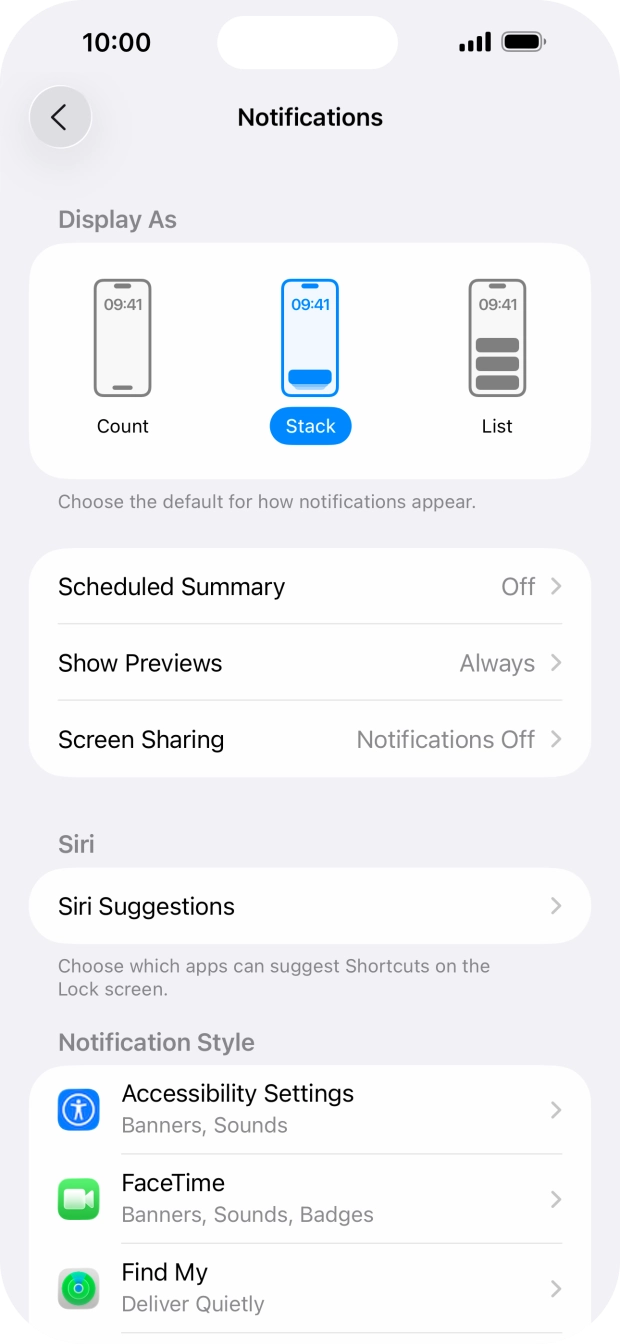Select the Stack display style
The image size is (620, 1344).
310,356
